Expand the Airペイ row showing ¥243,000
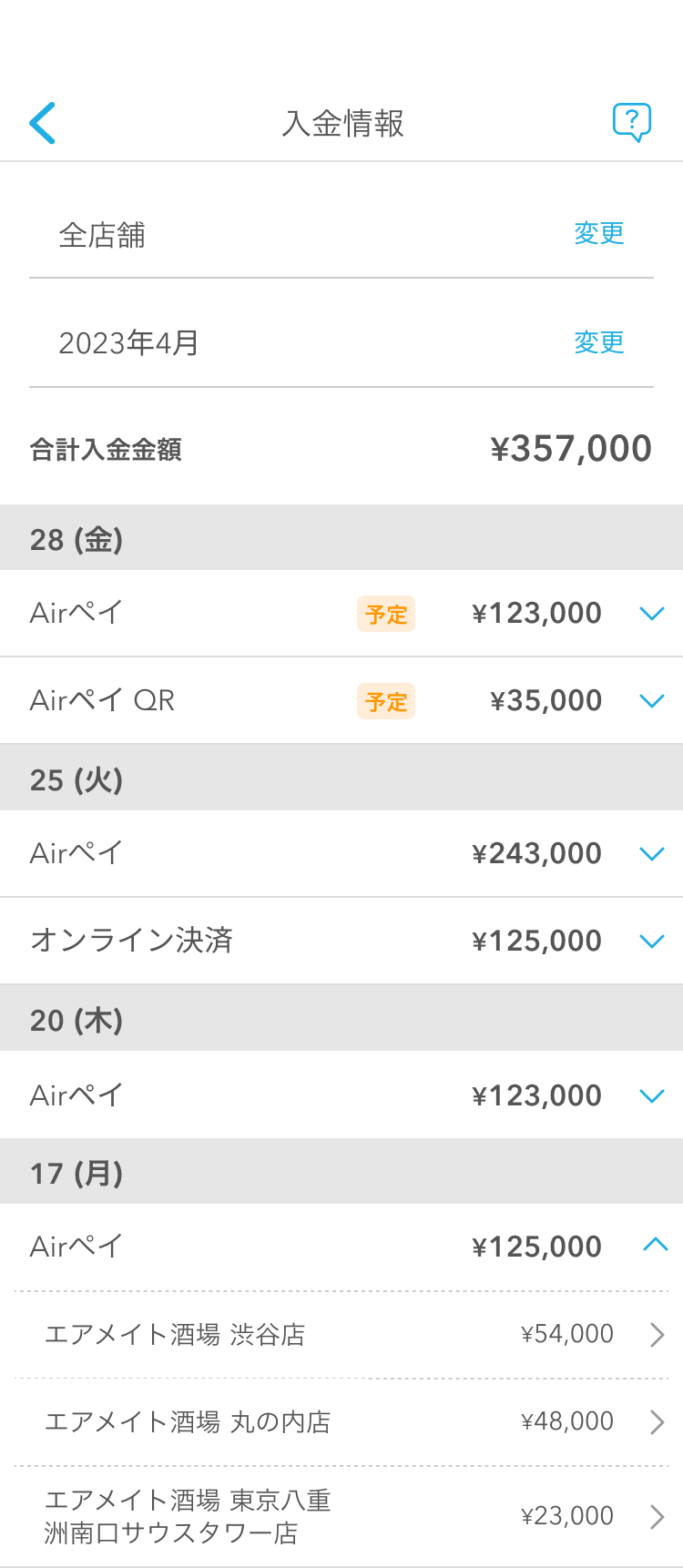This screenshot has height=1568, width=683. (x=652, y=853)
